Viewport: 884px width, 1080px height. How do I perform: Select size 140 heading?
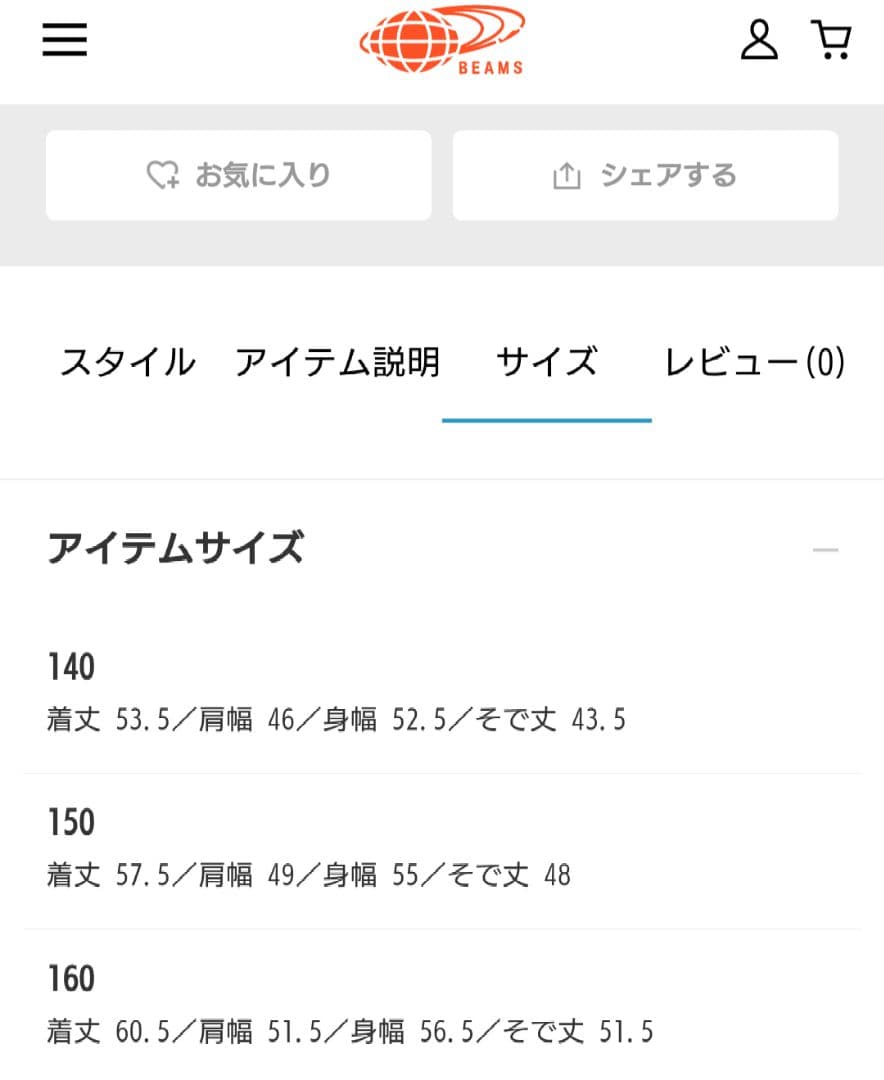(70, 666)
